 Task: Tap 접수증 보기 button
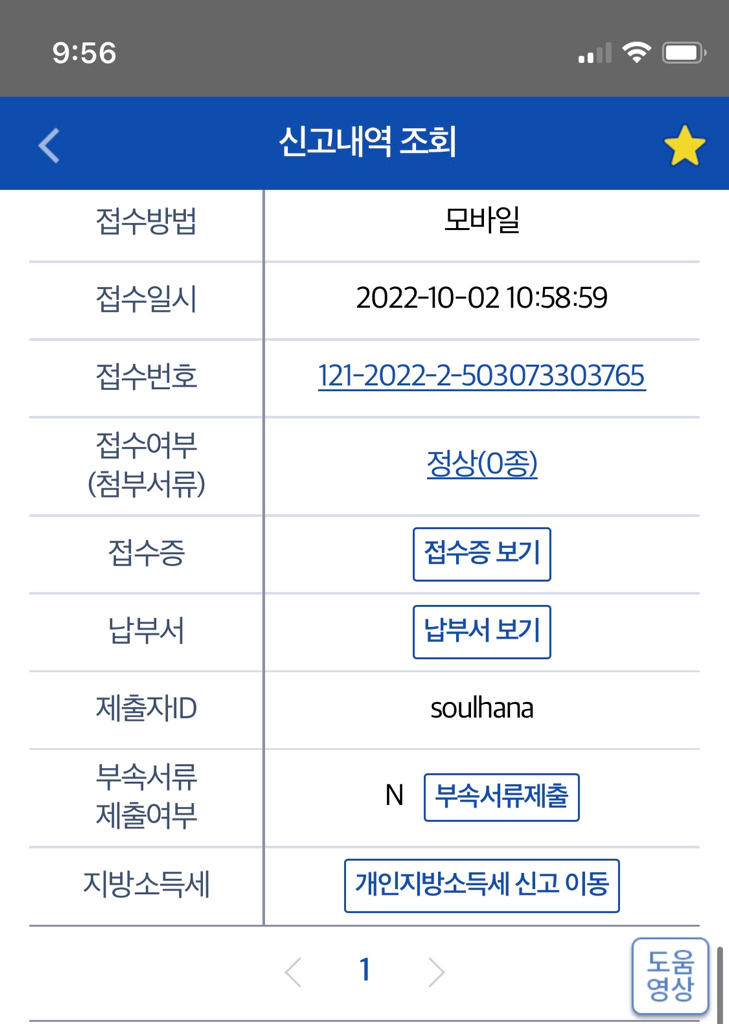(481, 553)
